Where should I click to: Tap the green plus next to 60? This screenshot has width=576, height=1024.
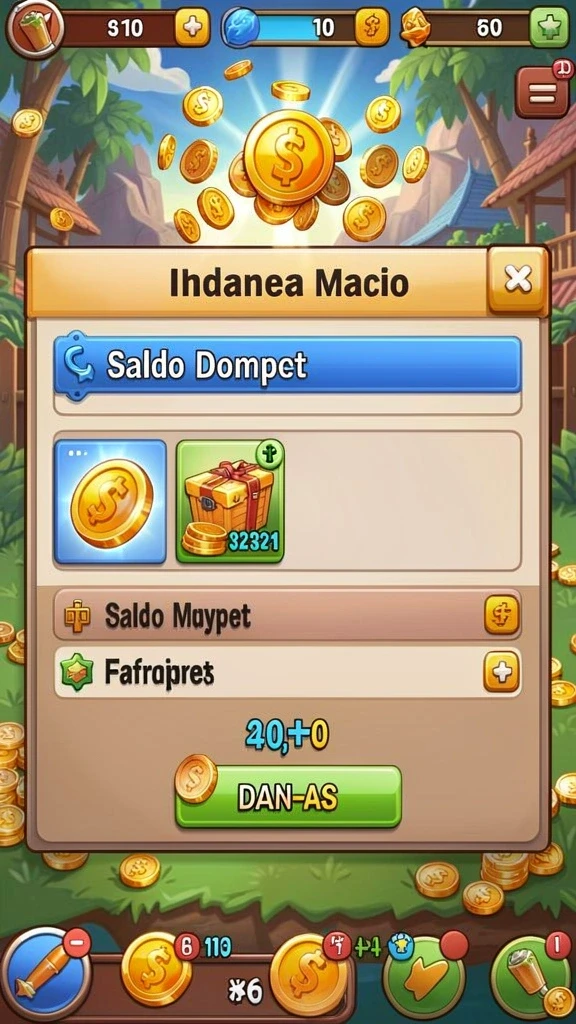click(x=549, y=27)
